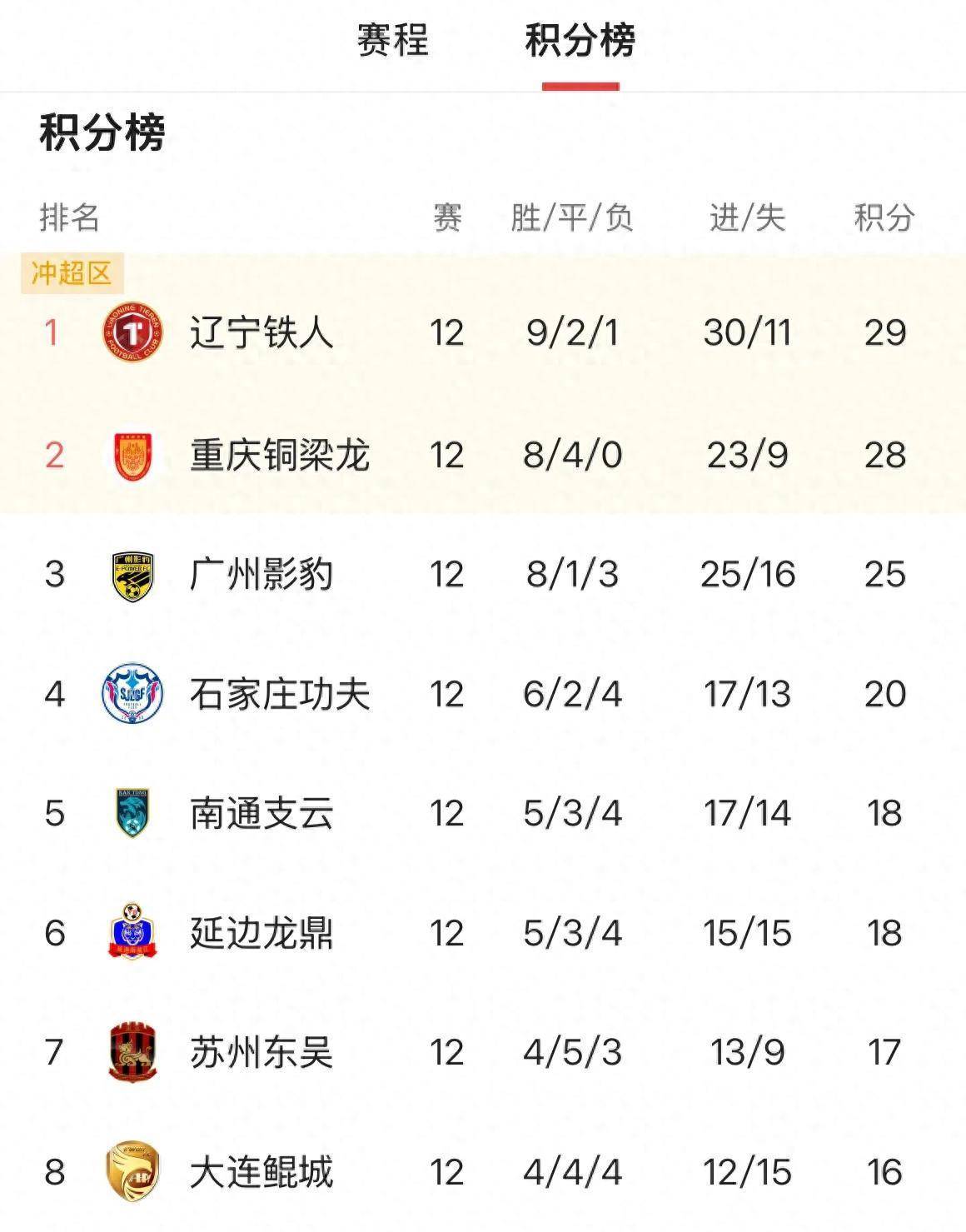Select the 积分榜 tab
The image size is (966, 1232).
pos(580,40)
